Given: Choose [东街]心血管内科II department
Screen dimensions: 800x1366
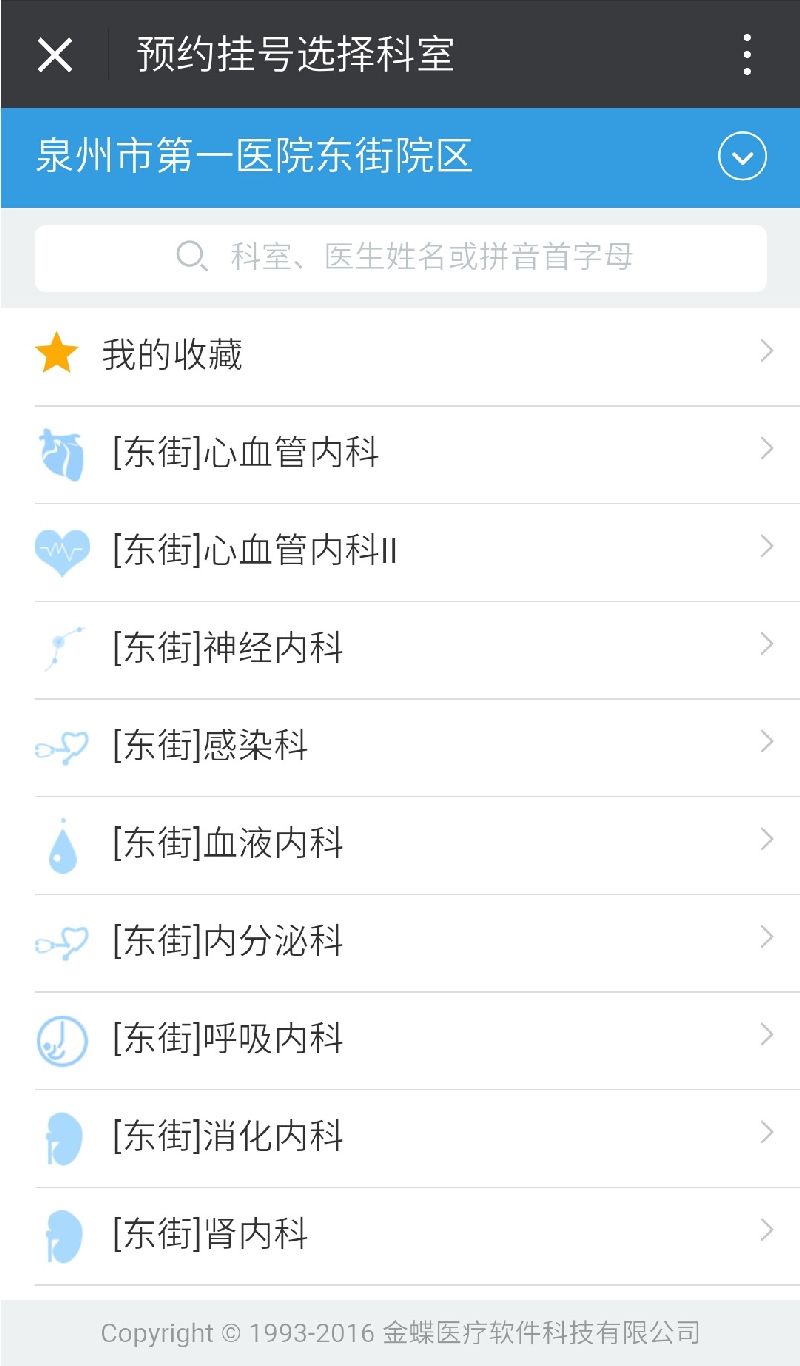Looking at the screenshot, I should (x=400, y=552).
